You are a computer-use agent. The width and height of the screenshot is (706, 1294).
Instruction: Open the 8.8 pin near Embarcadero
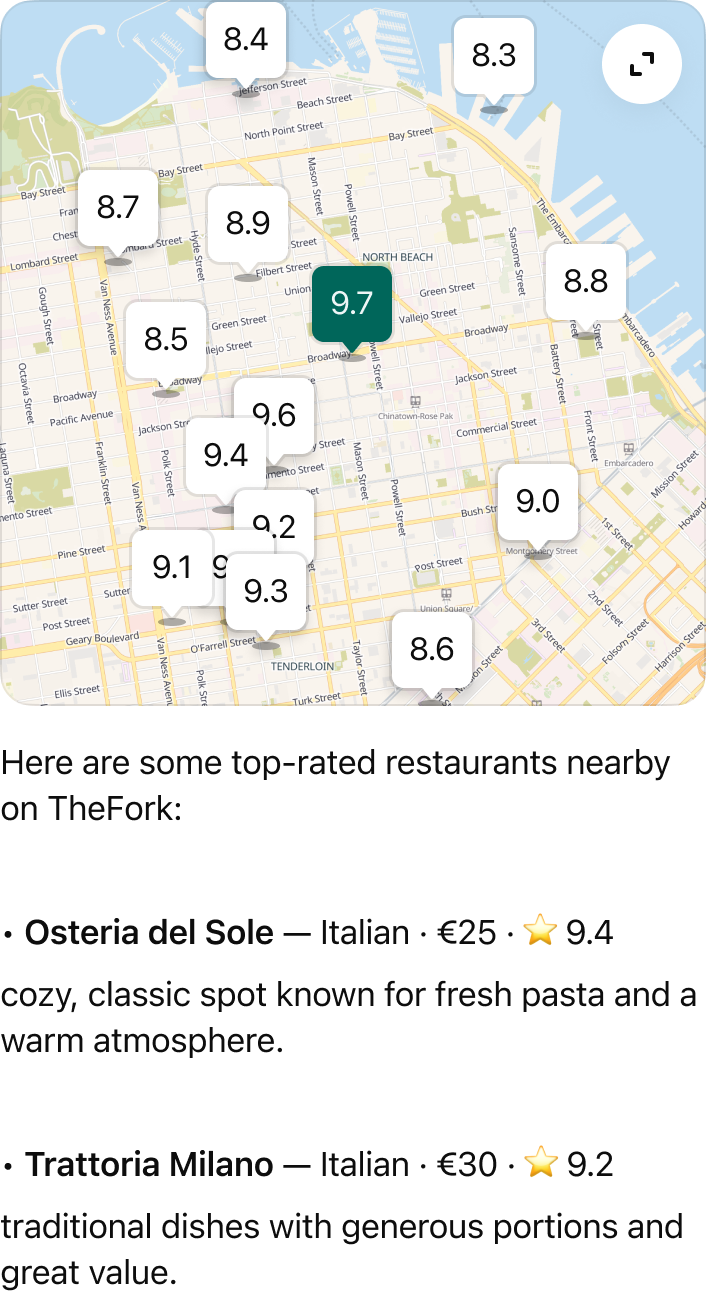click(x=585, y=281)
